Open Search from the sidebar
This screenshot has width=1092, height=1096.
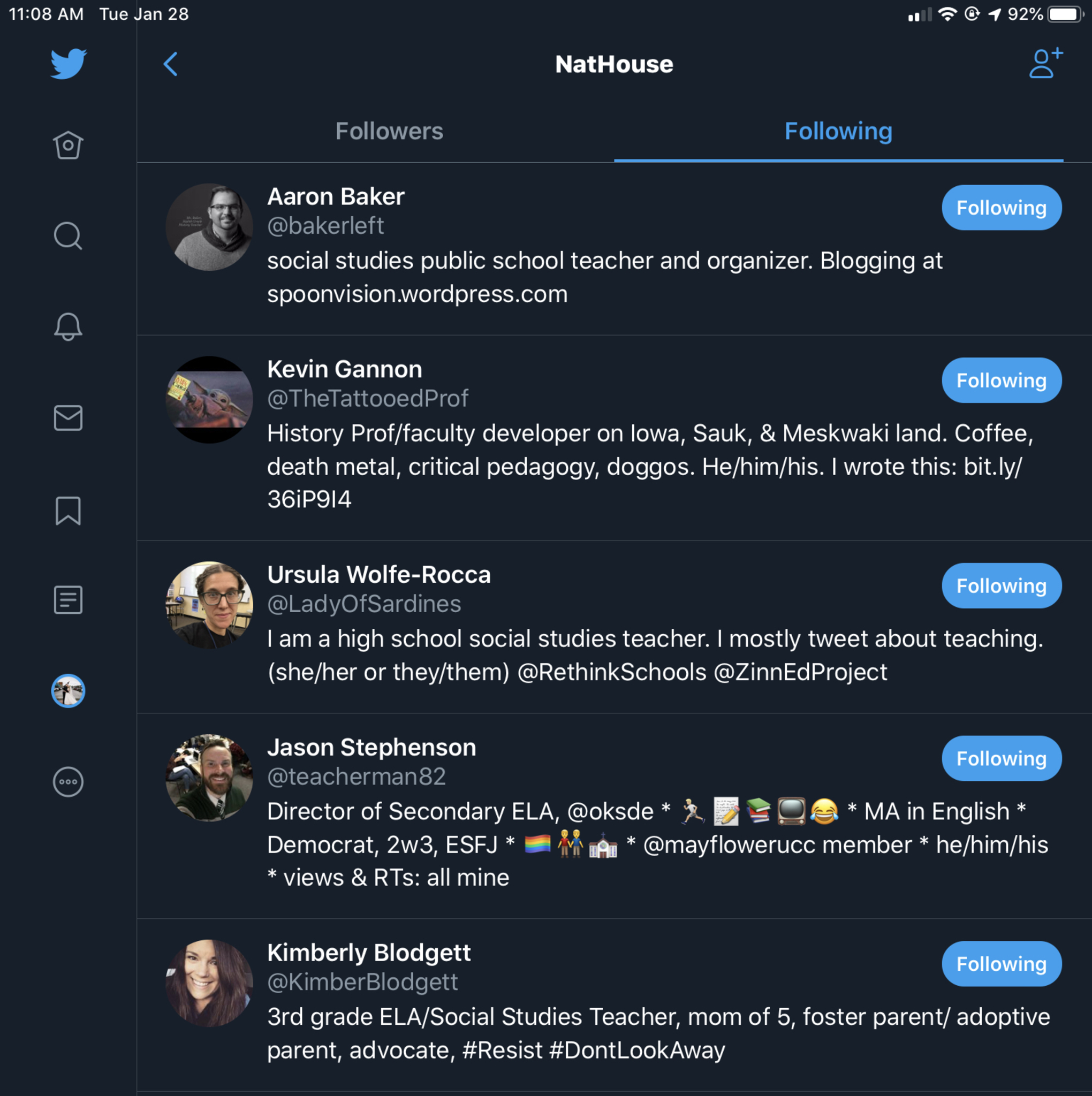click(x=68, y=235)
